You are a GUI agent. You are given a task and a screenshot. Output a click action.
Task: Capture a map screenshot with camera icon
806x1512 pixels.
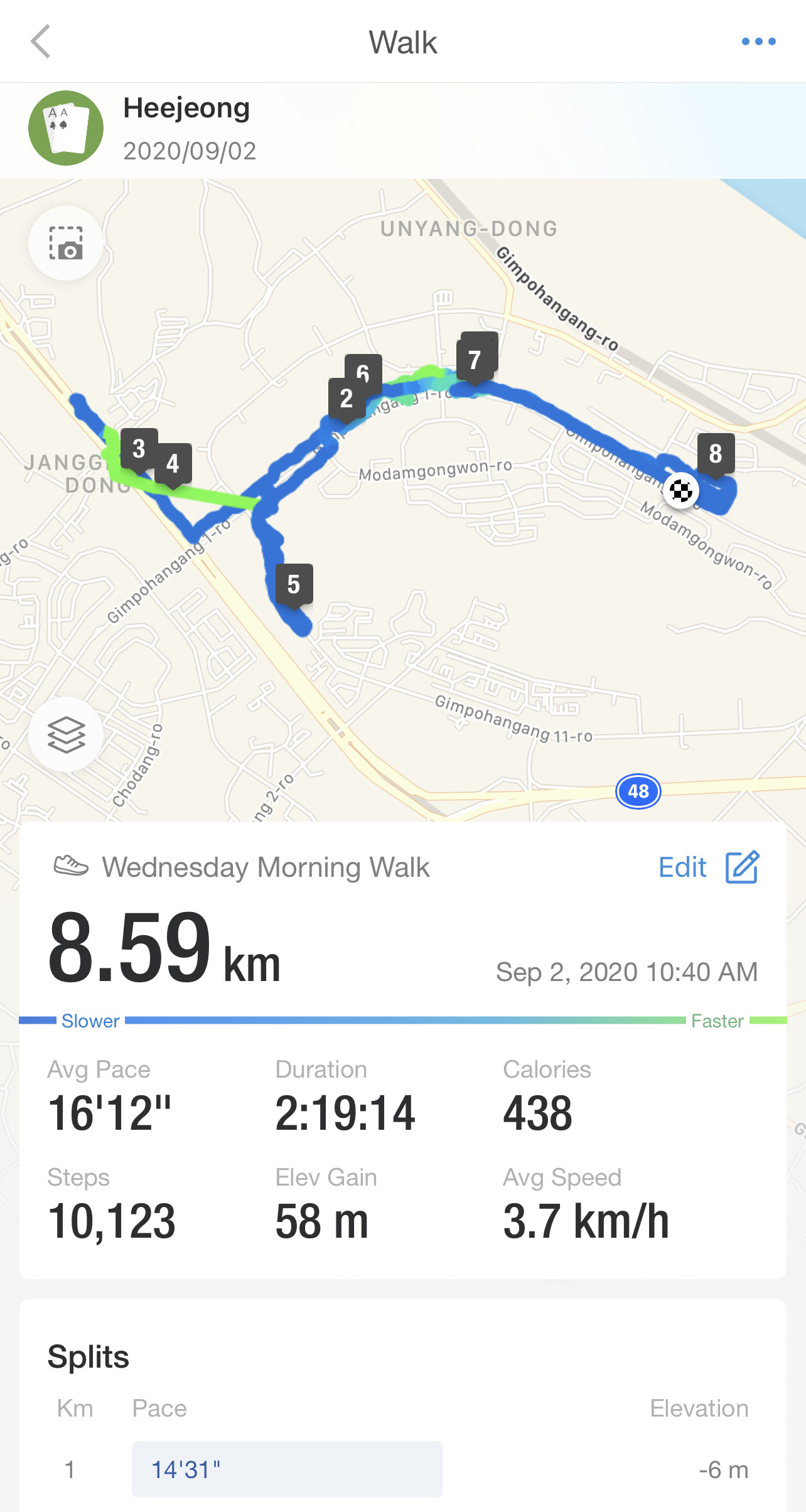click(x=66, y=243)
